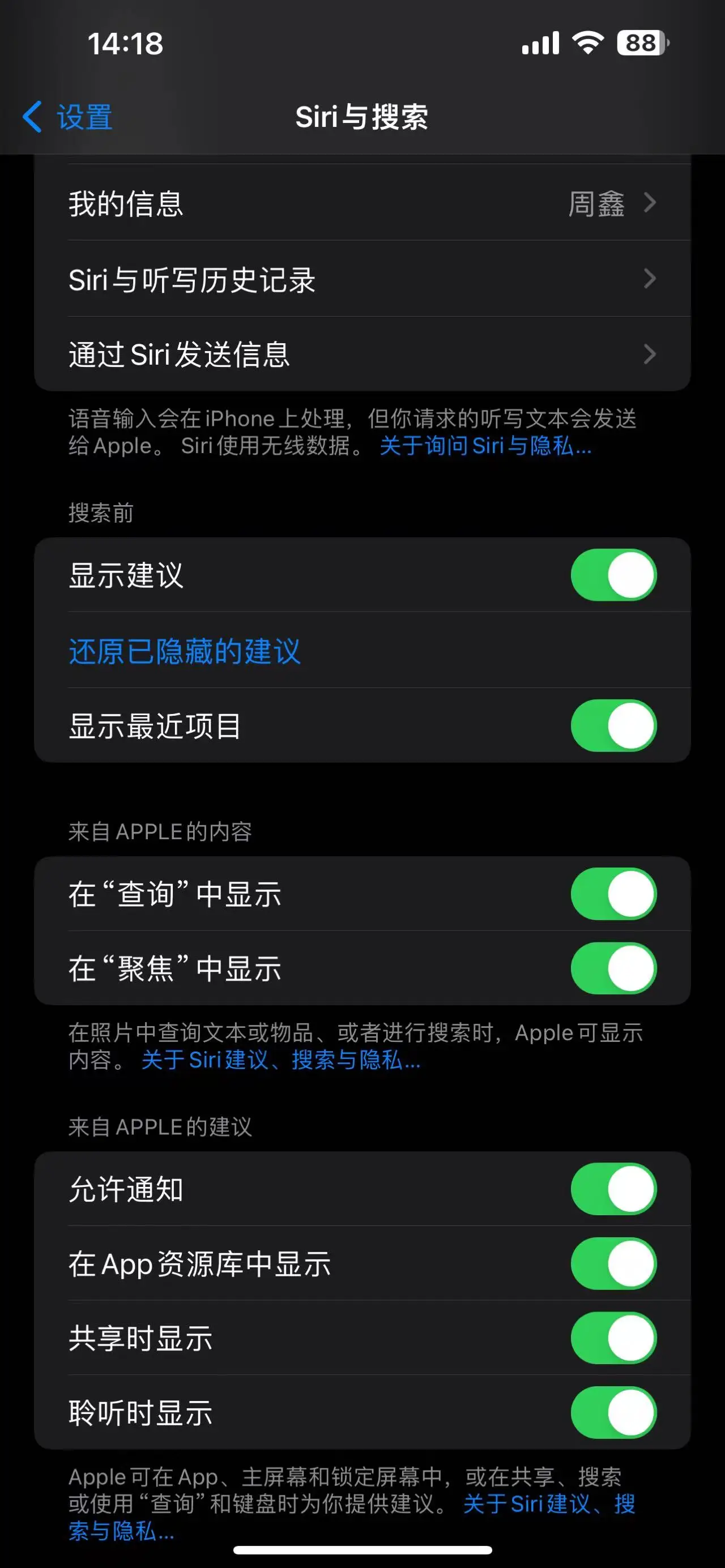The image size is (725, 1568).
Task: Tap the clock showing 14:18
Action: pyautogui.click(x=125, y=43)
